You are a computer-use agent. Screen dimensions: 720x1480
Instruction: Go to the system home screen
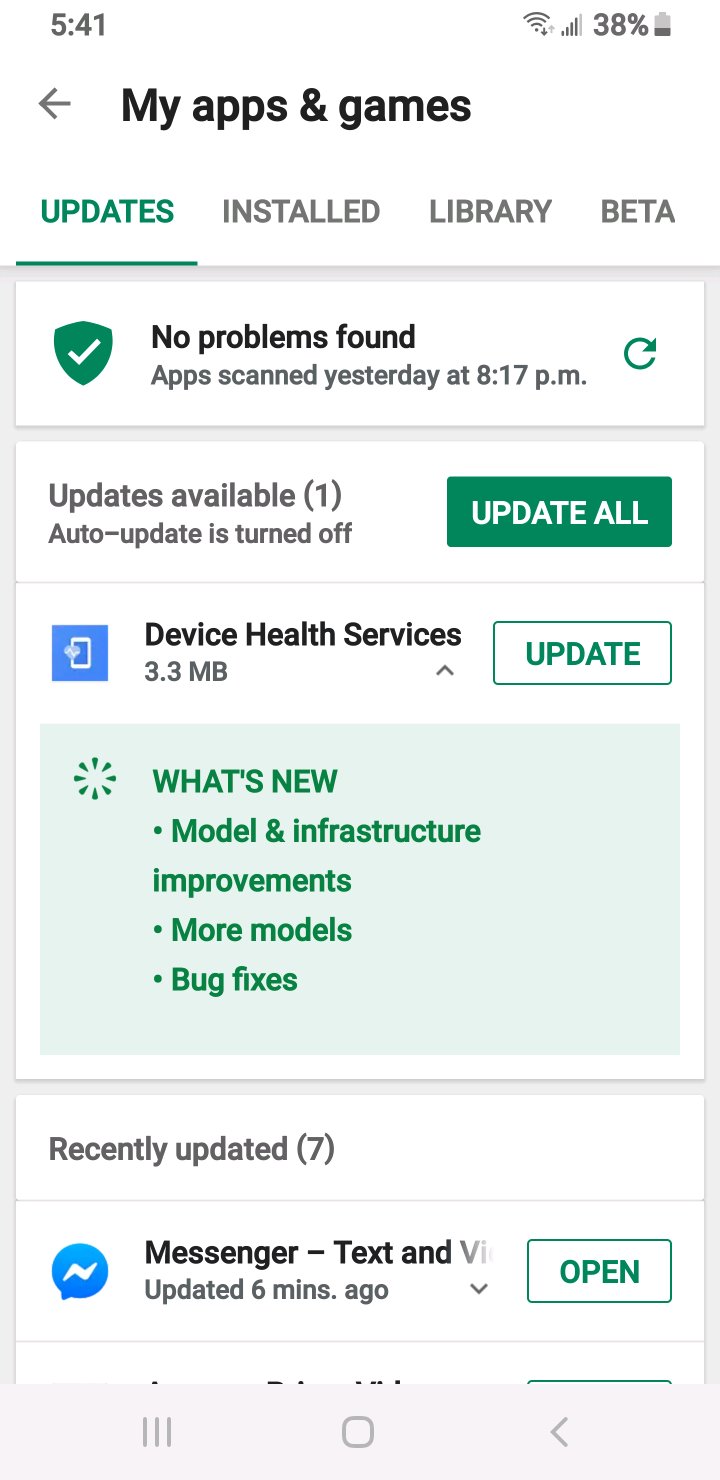[x=358, y=1432]
